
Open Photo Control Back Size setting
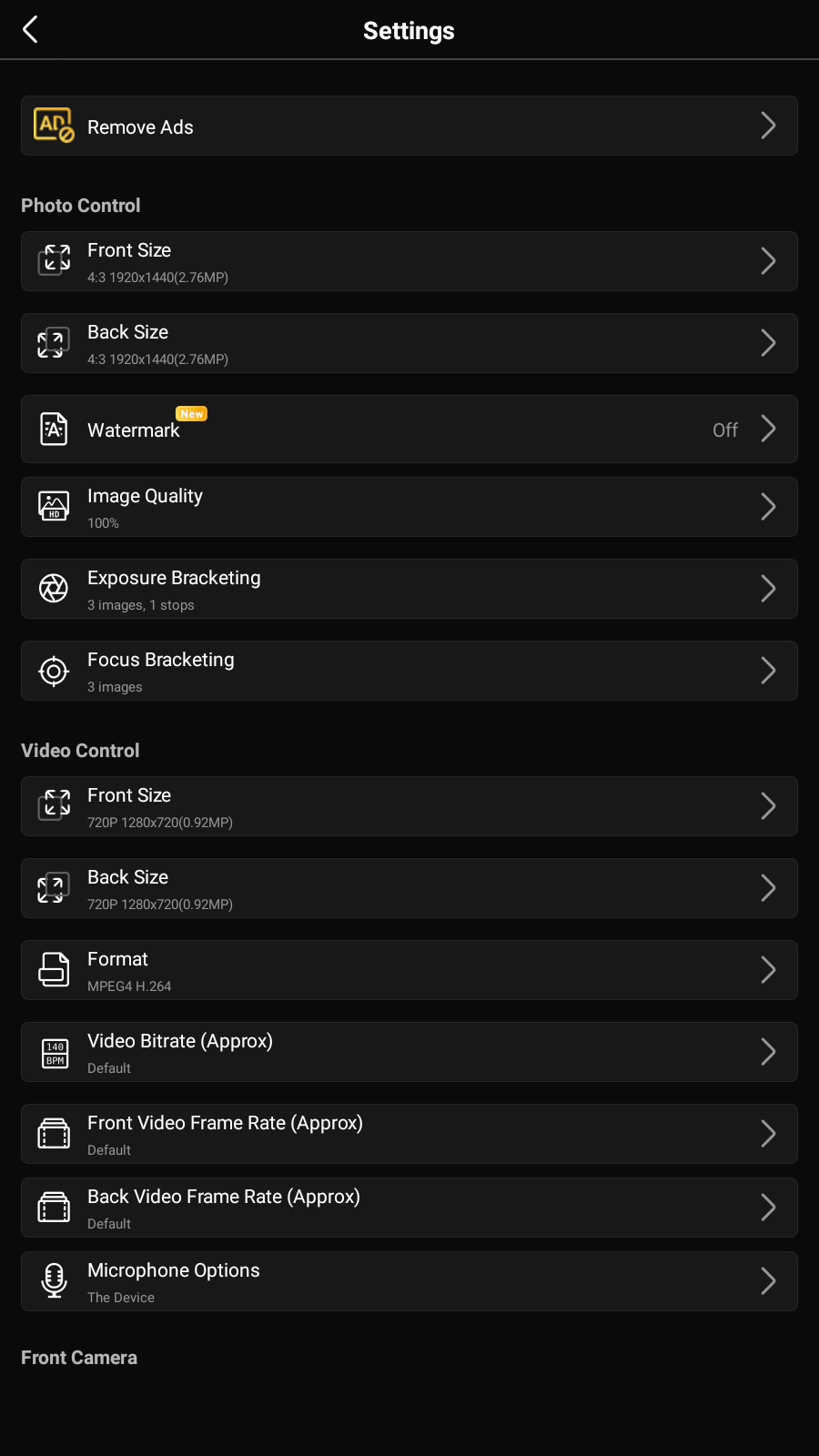point(409,343)
